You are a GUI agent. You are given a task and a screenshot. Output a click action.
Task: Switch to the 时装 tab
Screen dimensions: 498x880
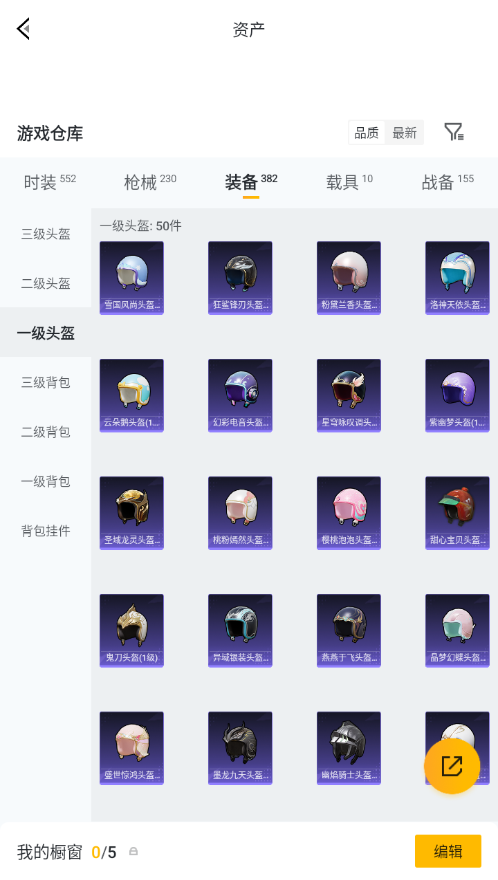click(49, 182)
